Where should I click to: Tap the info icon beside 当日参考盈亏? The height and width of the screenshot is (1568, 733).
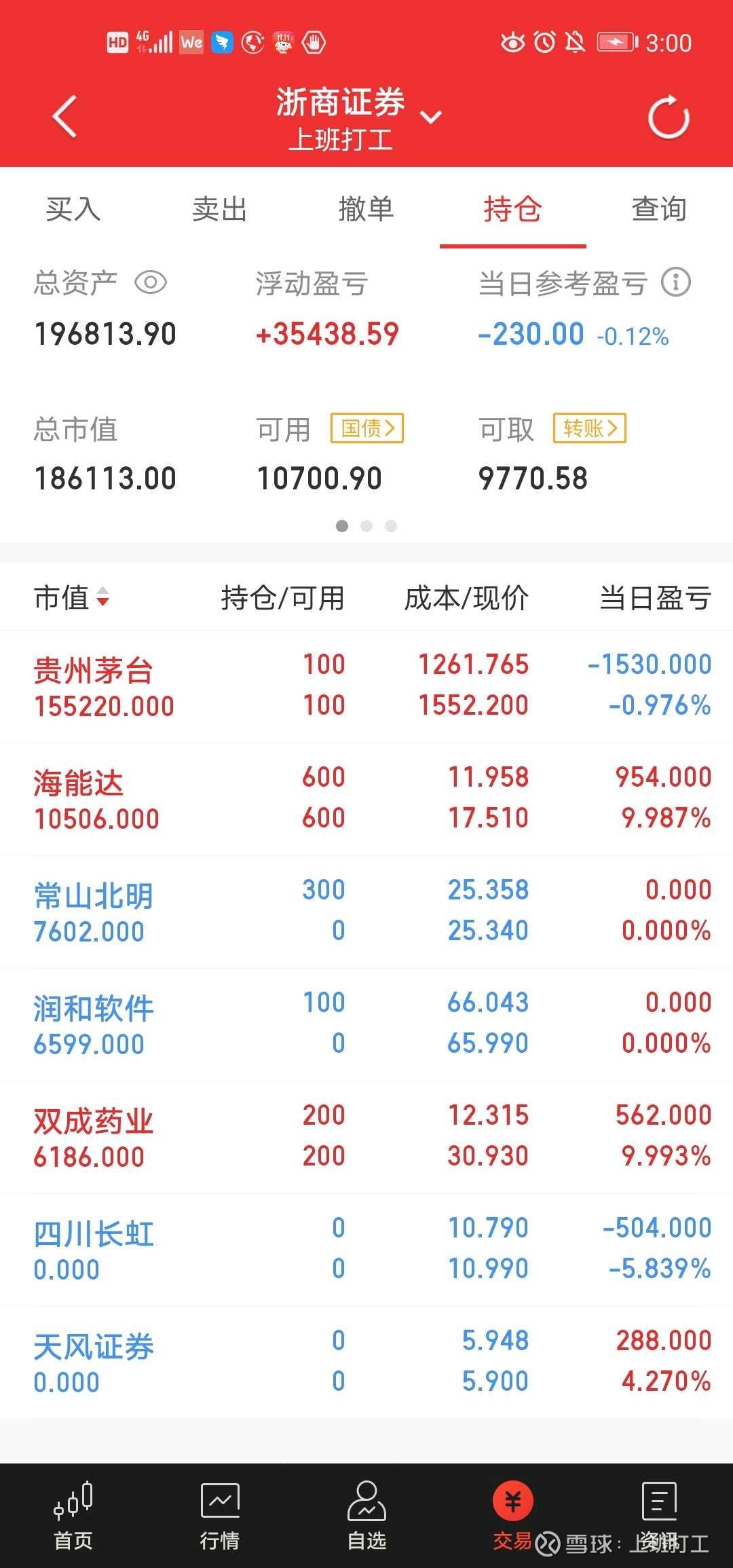click(676, 283)
